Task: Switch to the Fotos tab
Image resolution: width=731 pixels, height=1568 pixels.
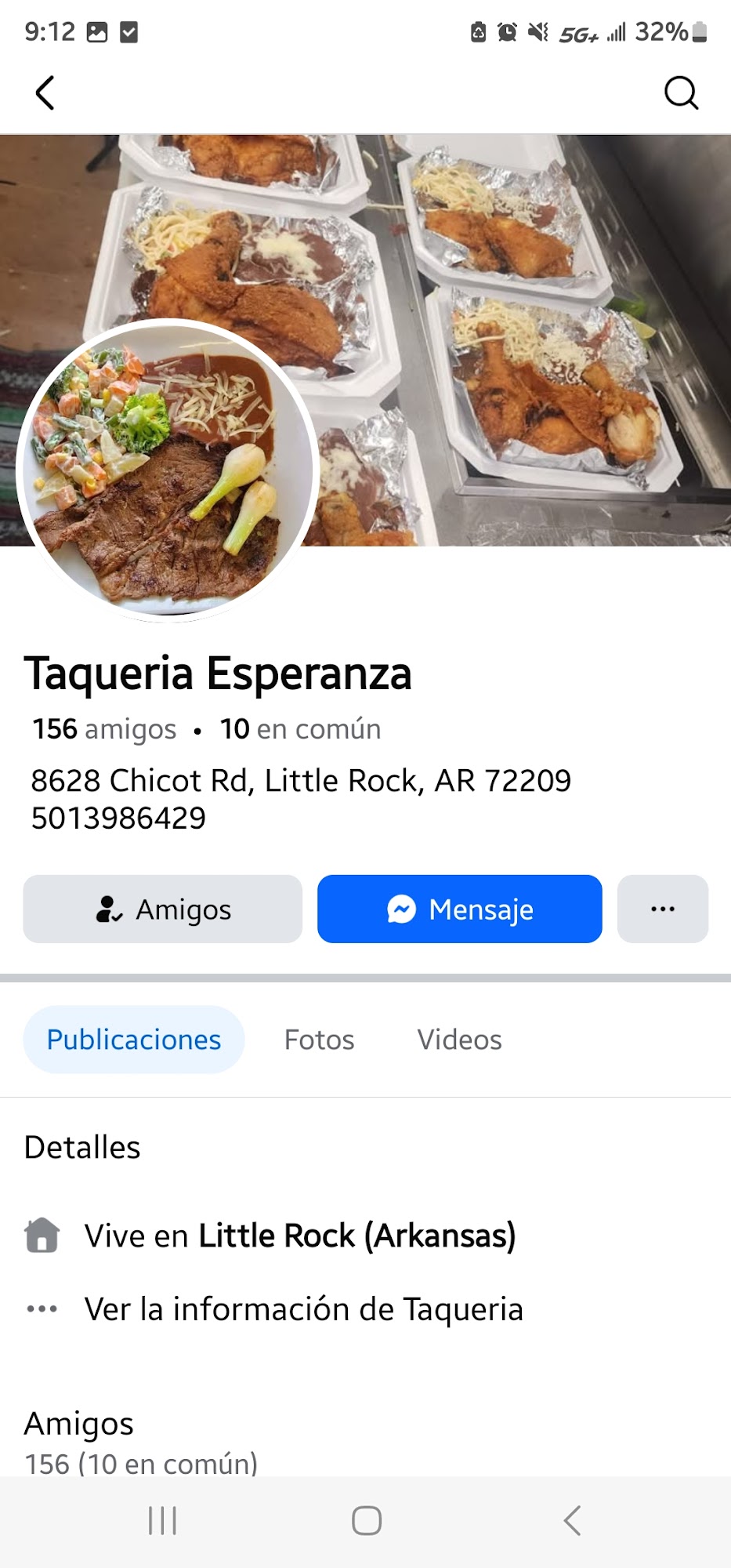Action: [x=319, y=1040]
